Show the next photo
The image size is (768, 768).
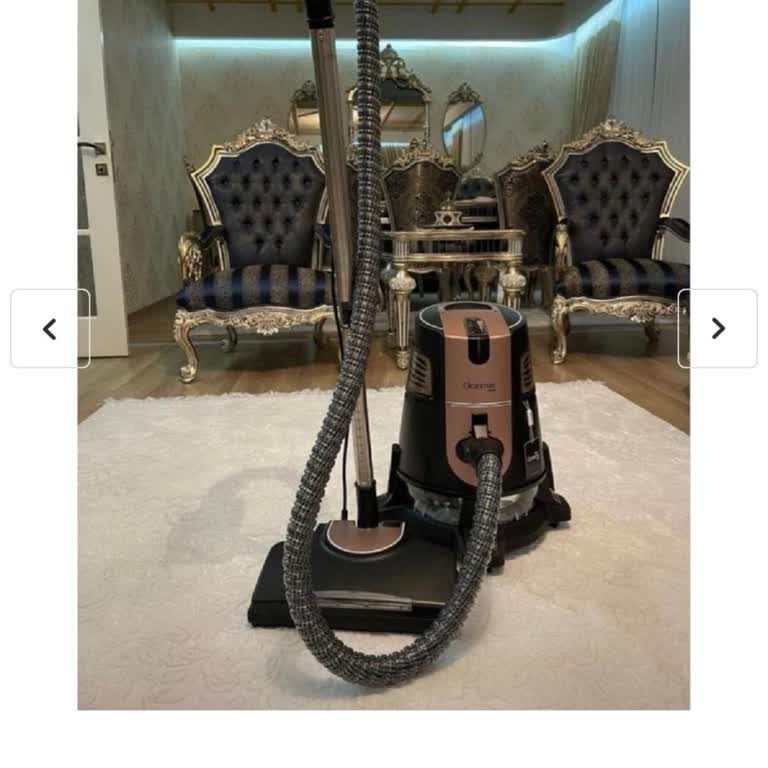tap(717, 329)
